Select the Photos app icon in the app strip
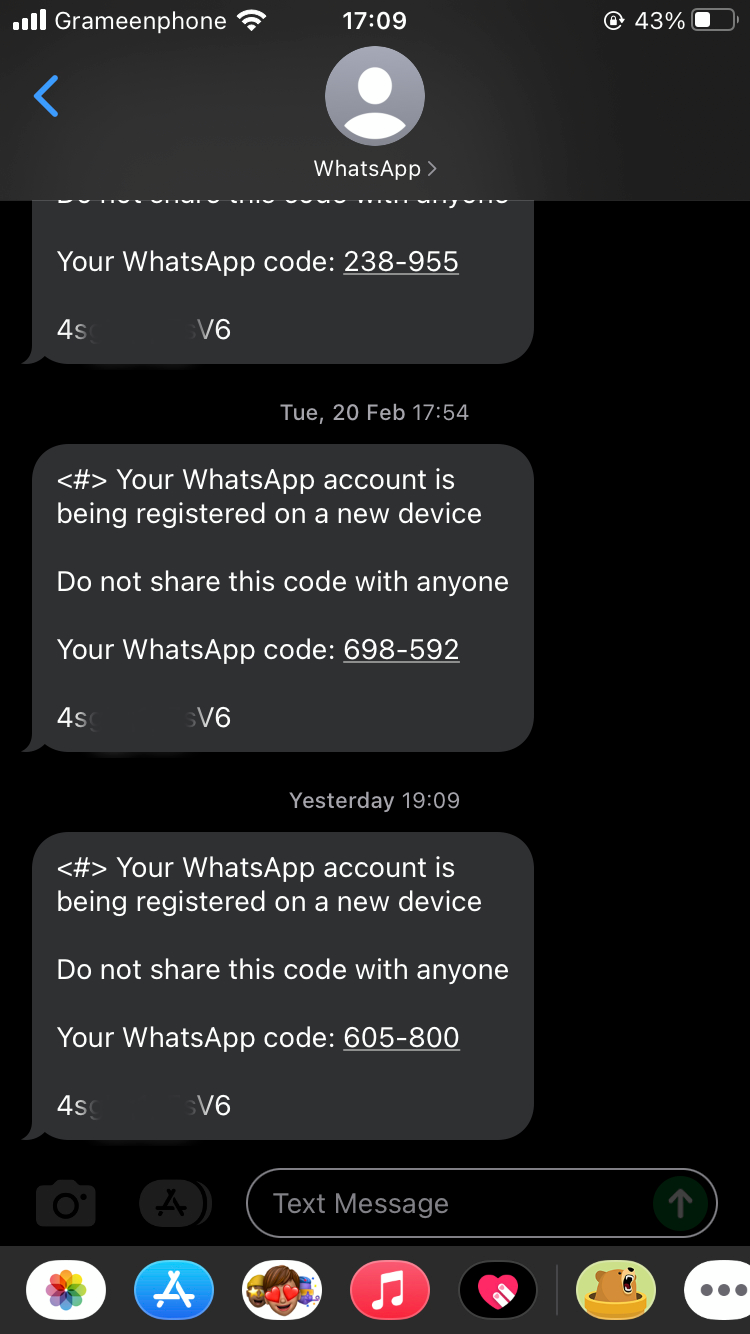750x1334 pixels. point(65,1290)
